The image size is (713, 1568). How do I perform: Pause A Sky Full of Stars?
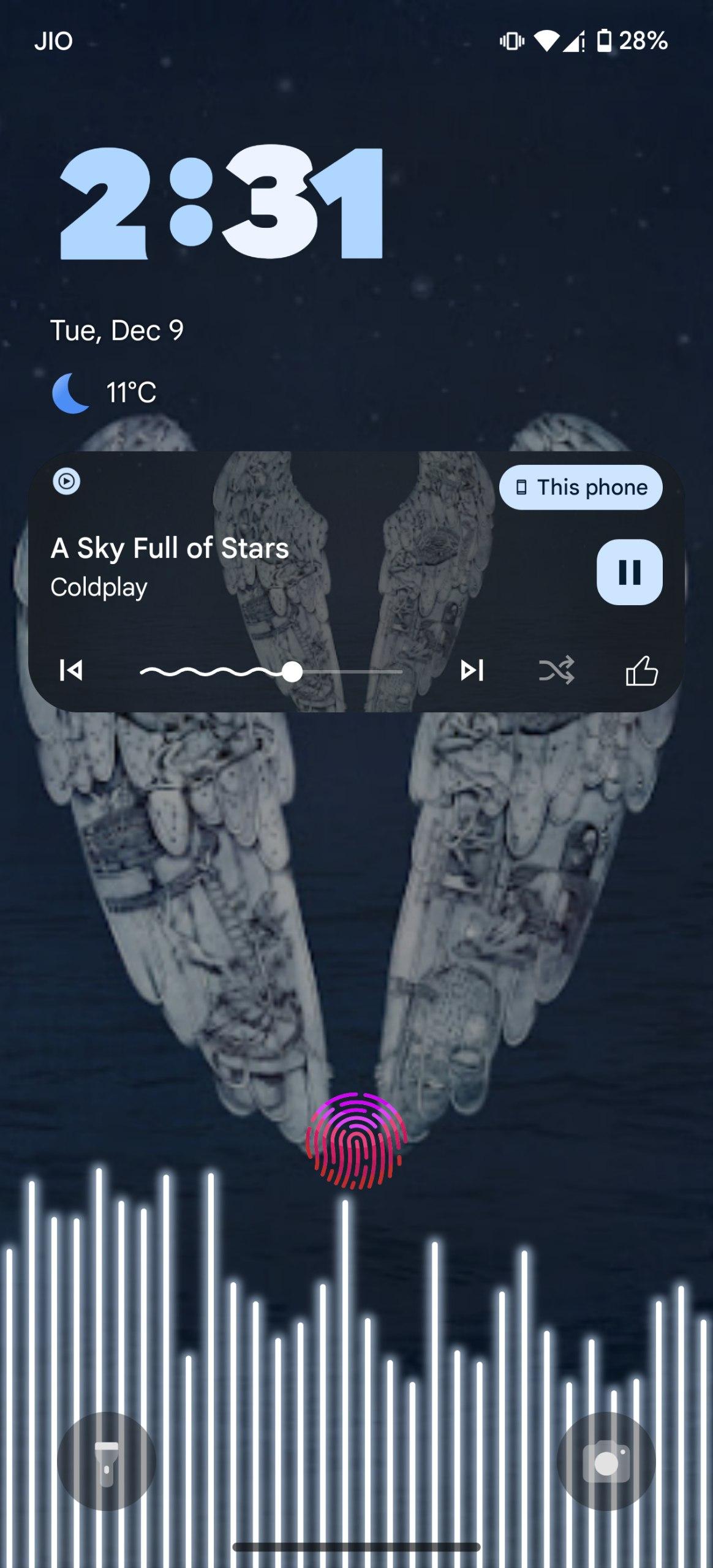coord(629,572)
